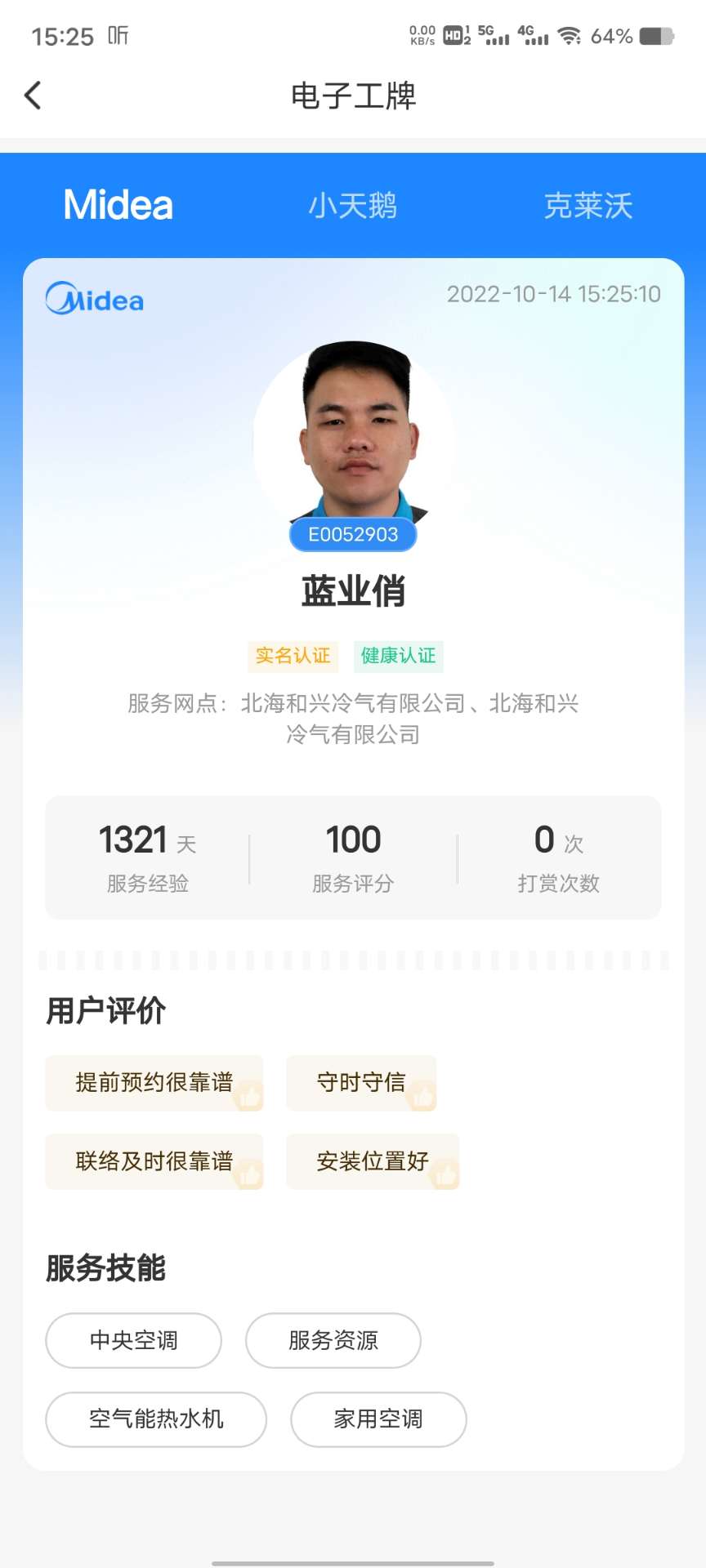Go back from the 电子工牌 page

pos(33,96)
